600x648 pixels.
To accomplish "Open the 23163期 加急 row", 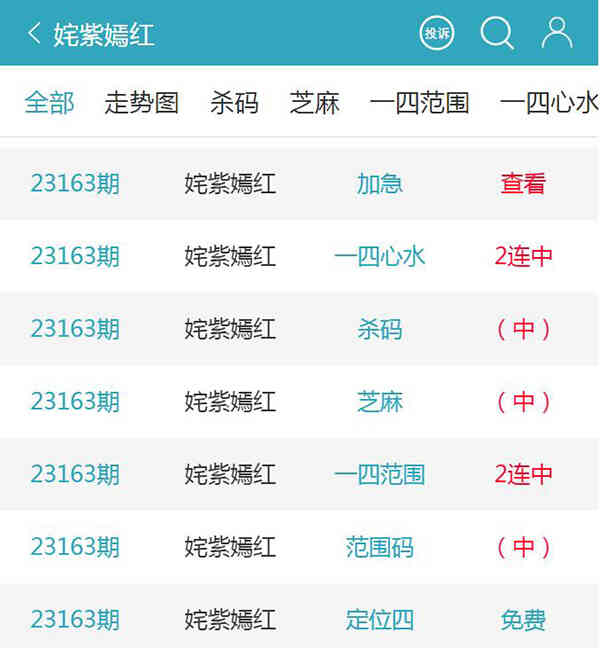I will pos(380,184).
